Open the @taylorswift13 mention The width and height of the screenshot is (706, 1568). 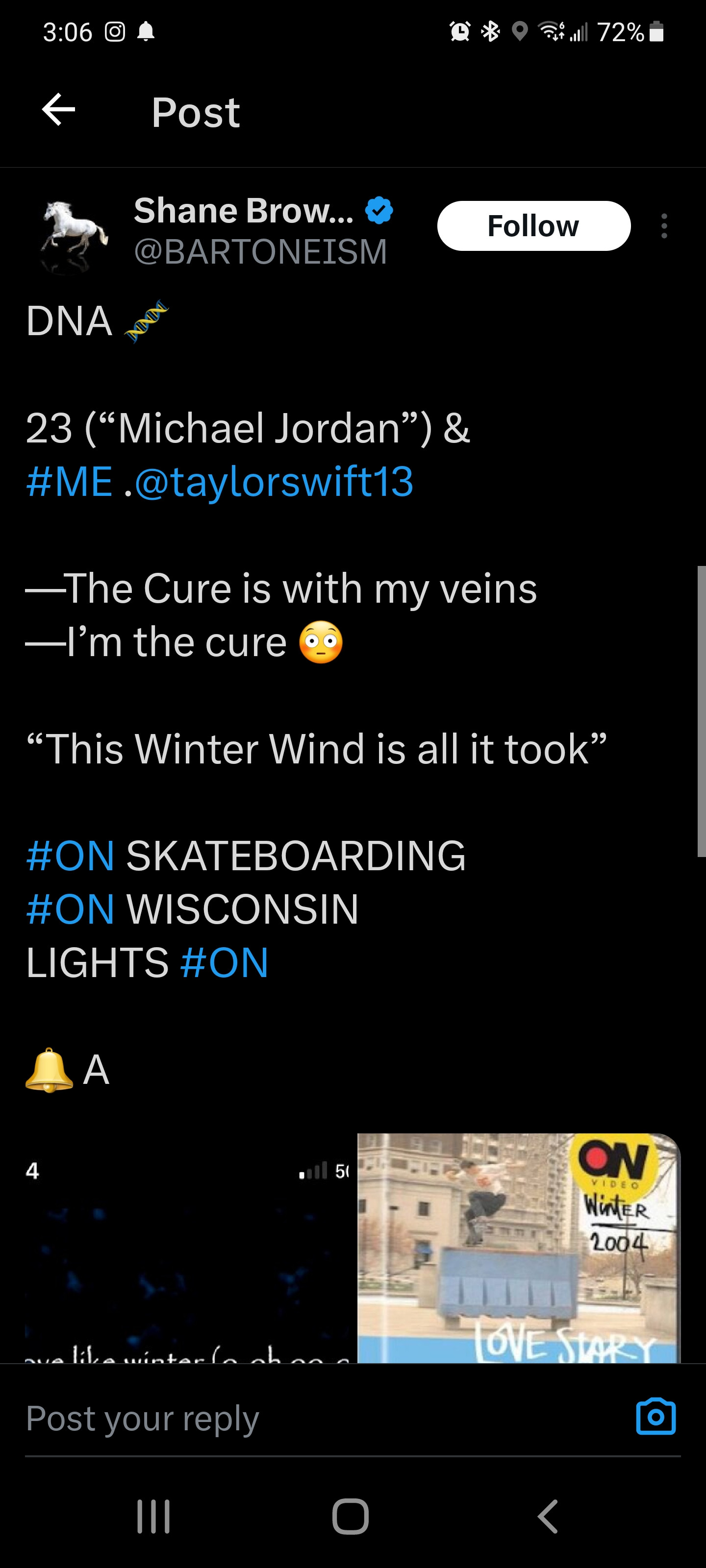274,482
